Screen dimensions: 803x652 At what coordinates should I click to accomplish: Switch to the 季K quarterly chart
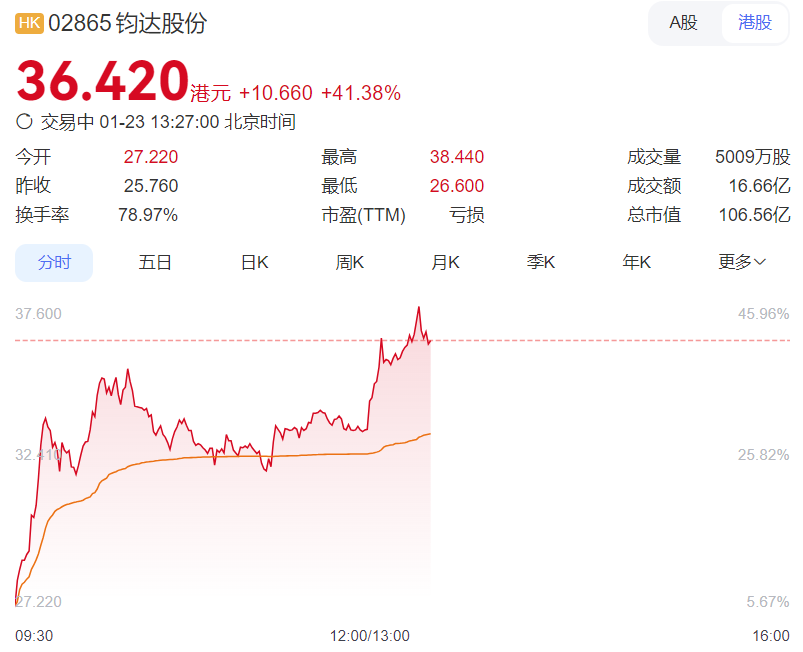pyautogui.click(x=541, y=262)
